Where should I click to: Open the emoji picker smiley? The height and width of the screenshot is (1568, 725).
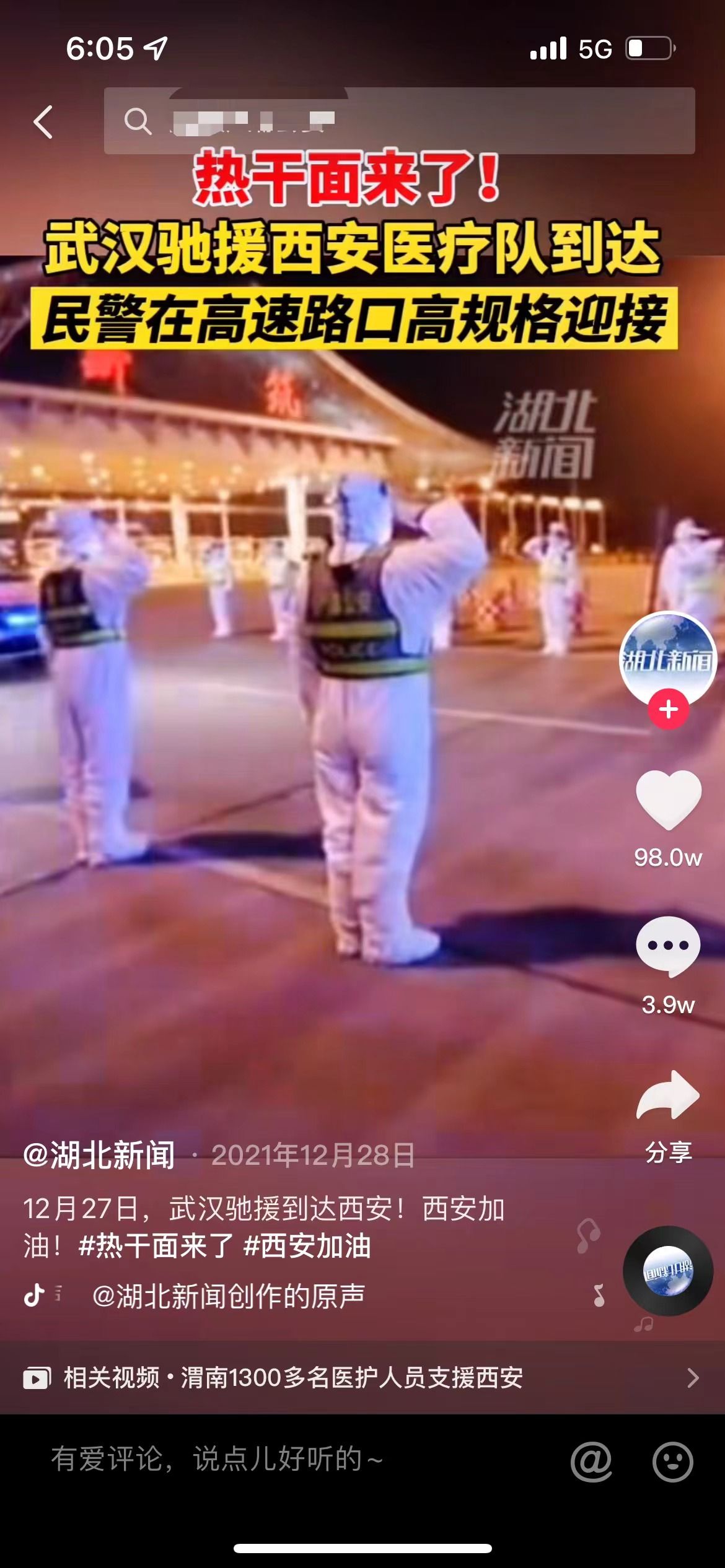point(672,1461)
